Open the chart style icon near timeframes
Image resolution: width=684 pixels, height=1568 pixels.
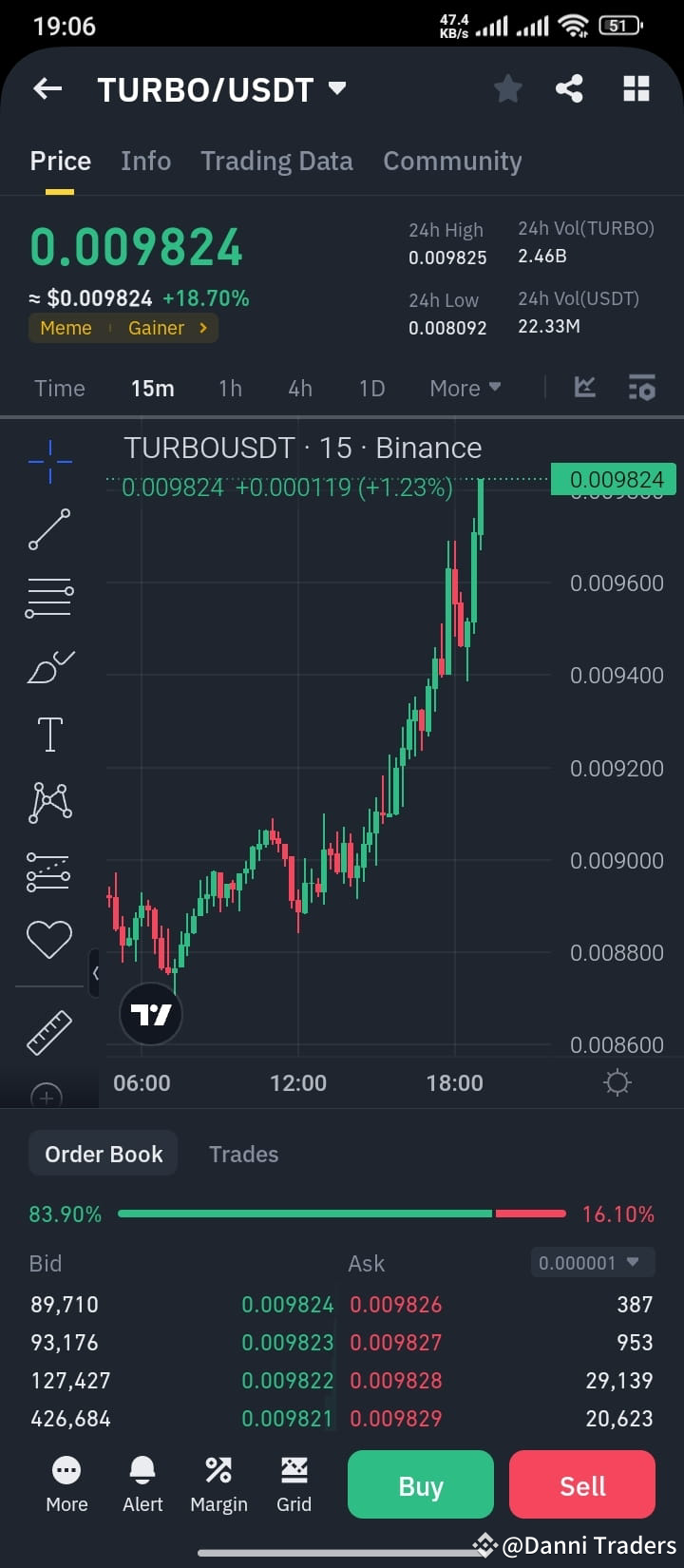click(585, 387)
